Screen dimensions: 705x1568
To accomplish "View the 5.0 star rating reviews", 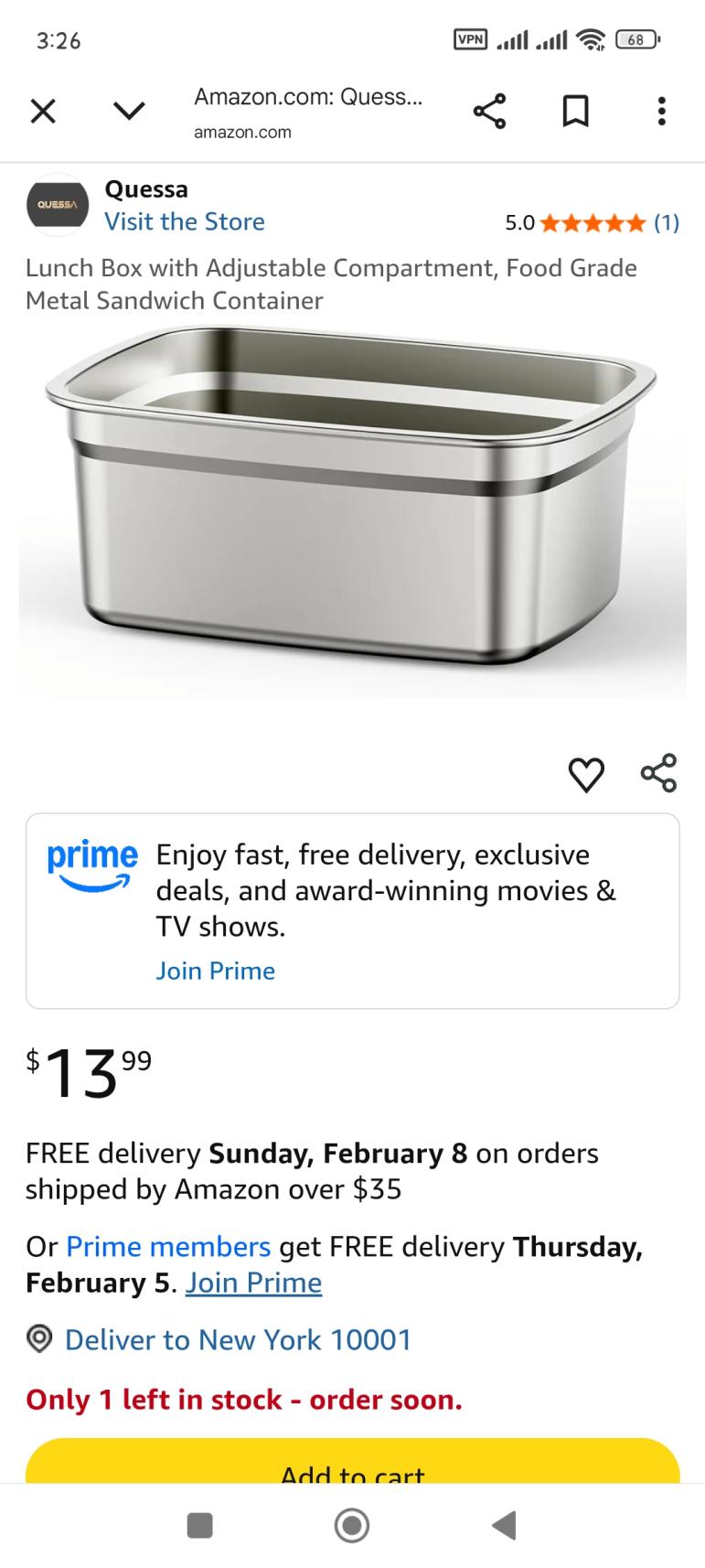I will click(x=592, y=222).
